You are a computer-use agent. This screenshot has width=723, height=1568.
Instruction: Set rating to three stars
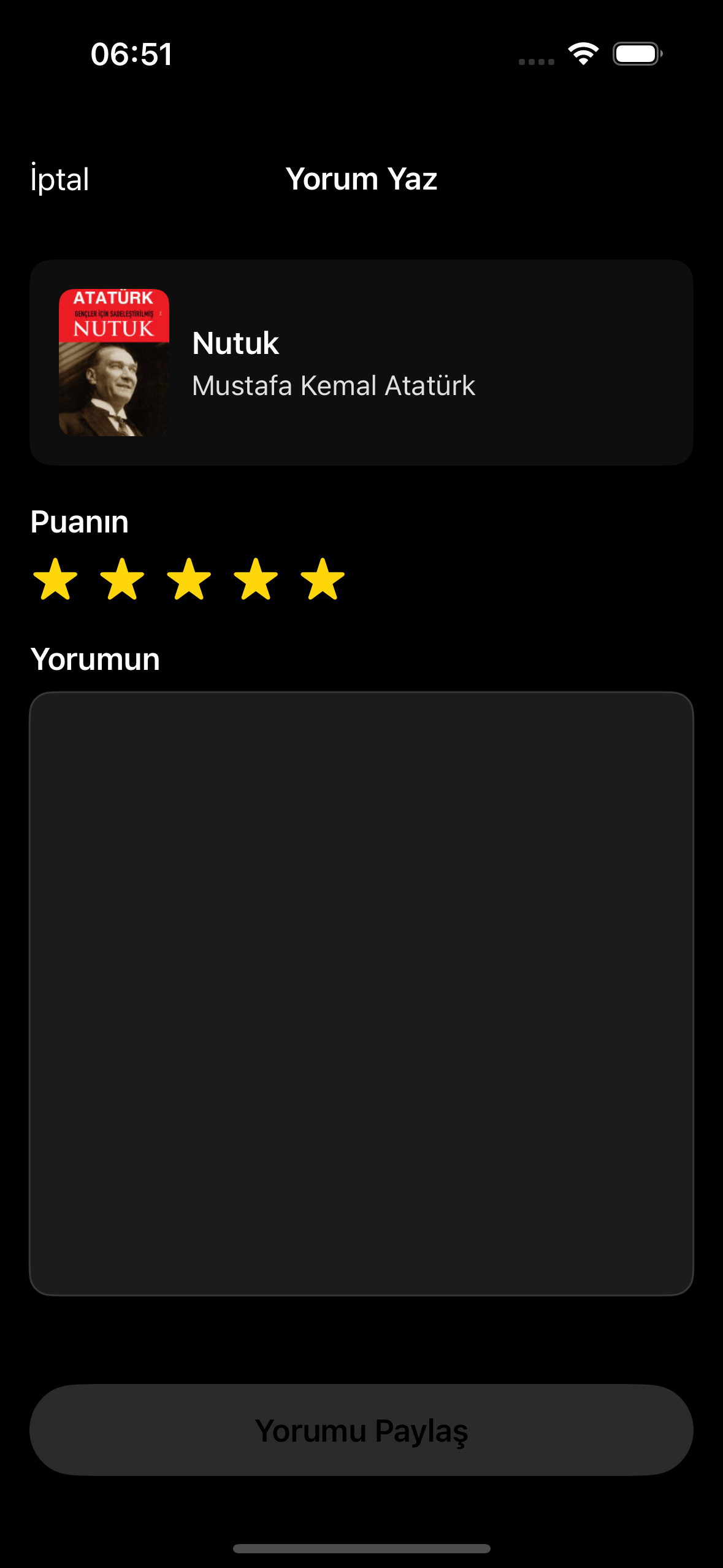[x=189, y=579]
